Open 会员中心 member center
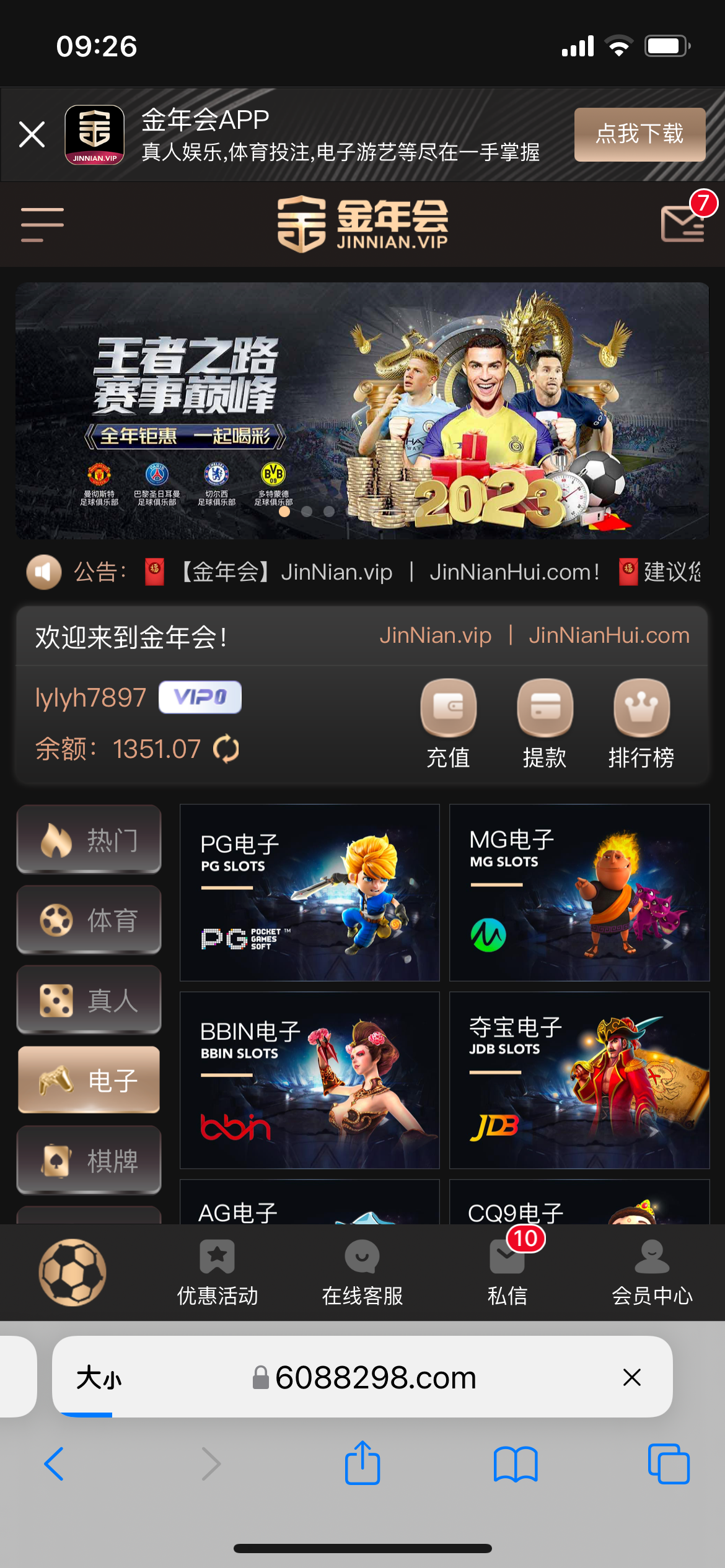 click(x=652, y=1273)
